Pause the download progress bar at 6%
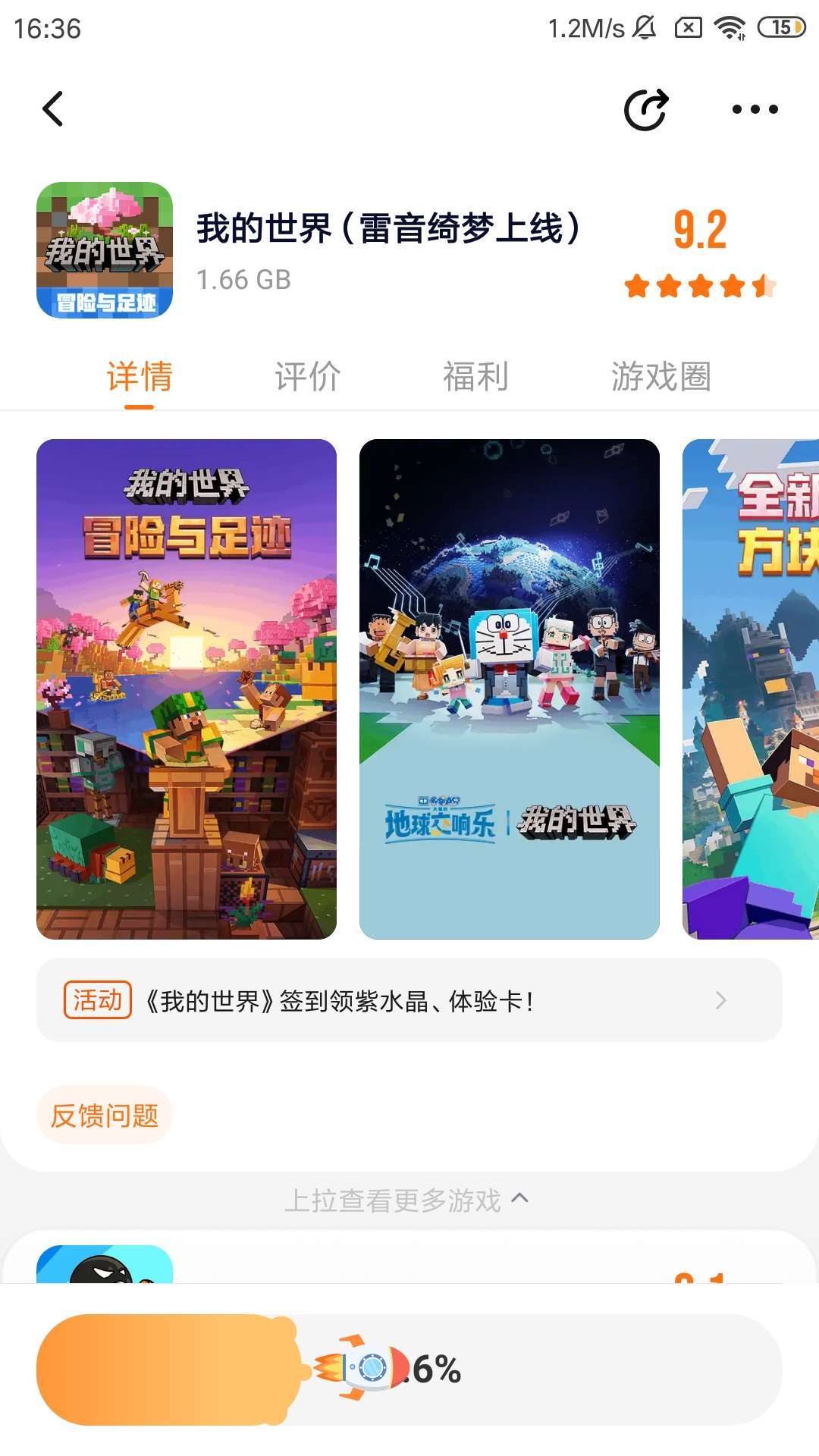The height and width of the screenshot is (1456, 819). click(x=409, y=1370)
